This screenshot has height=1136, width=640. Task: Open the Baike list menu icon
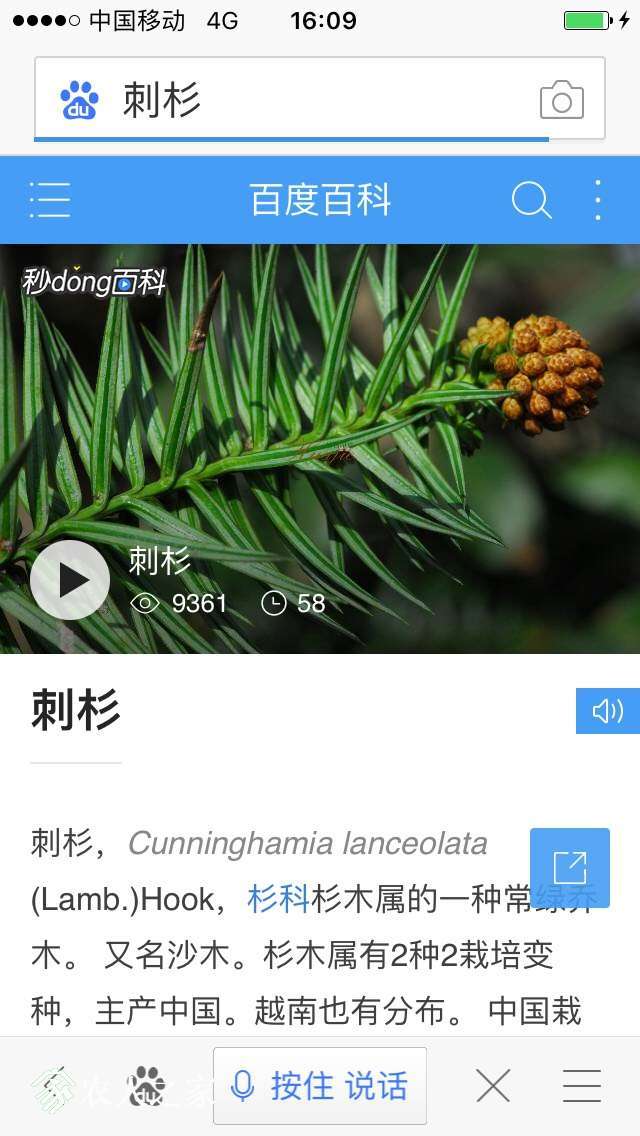pyautogui.click(x=50, y=199)
